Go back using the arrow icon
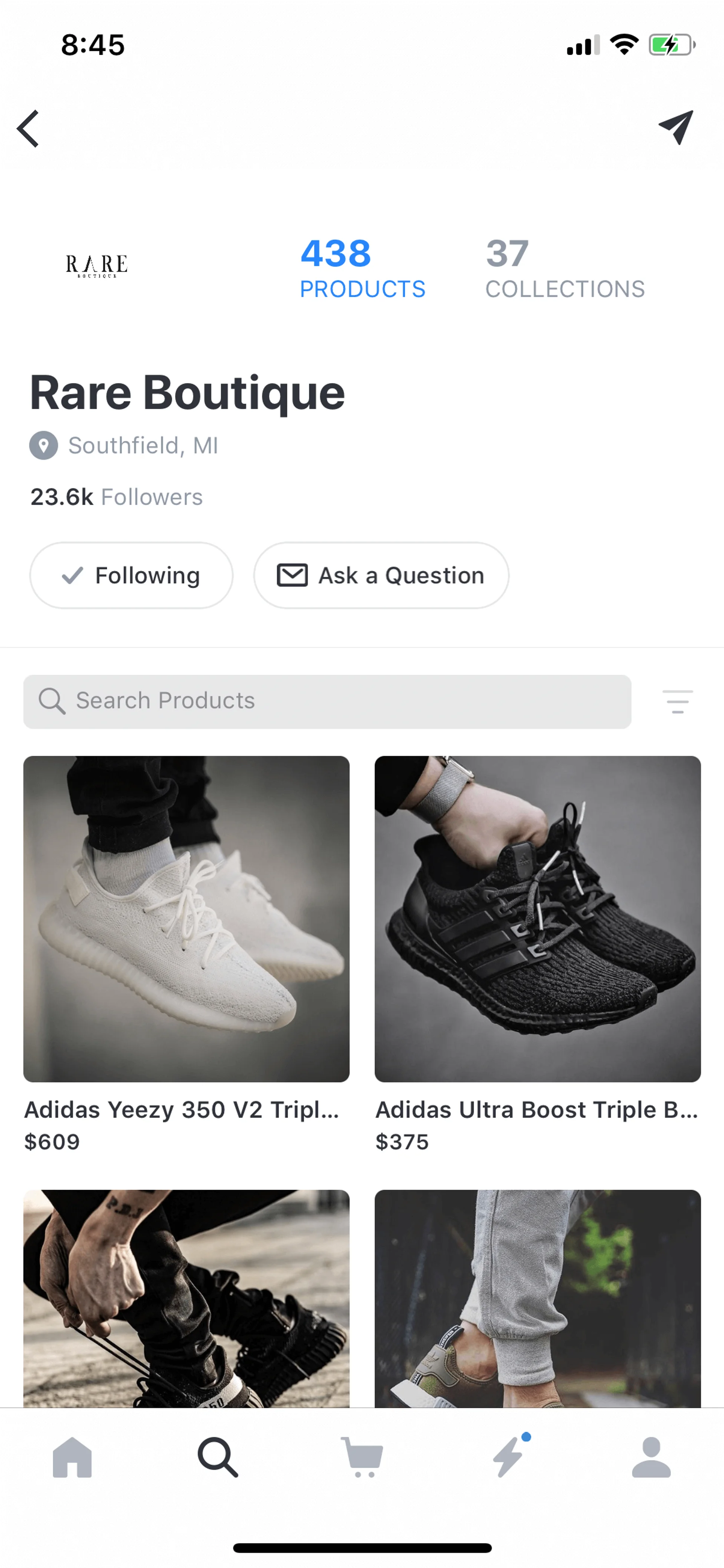The image size is (724, 1568). pyautogui.click(x=28, y=128)
